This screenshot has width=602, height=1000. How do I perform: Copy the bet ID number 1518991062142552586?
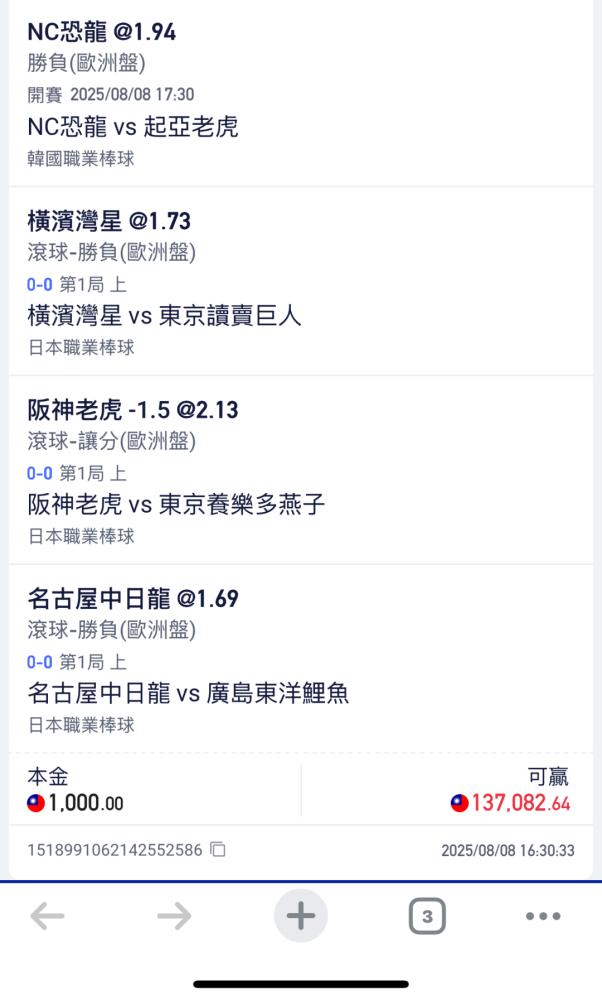pos(217,849)
